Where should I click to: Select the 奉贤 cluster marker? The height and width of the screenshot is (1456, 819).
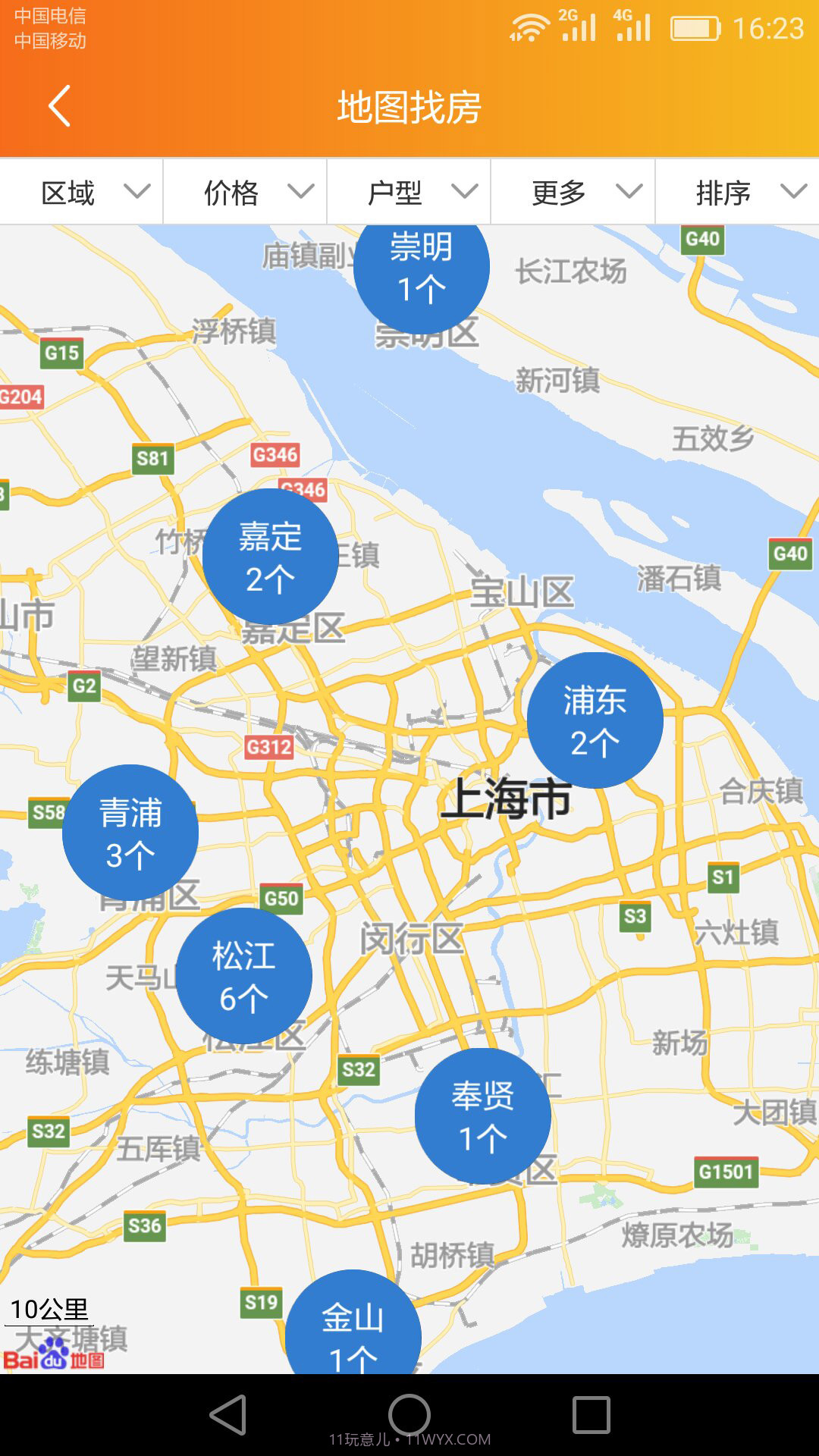pos(482,1115)
